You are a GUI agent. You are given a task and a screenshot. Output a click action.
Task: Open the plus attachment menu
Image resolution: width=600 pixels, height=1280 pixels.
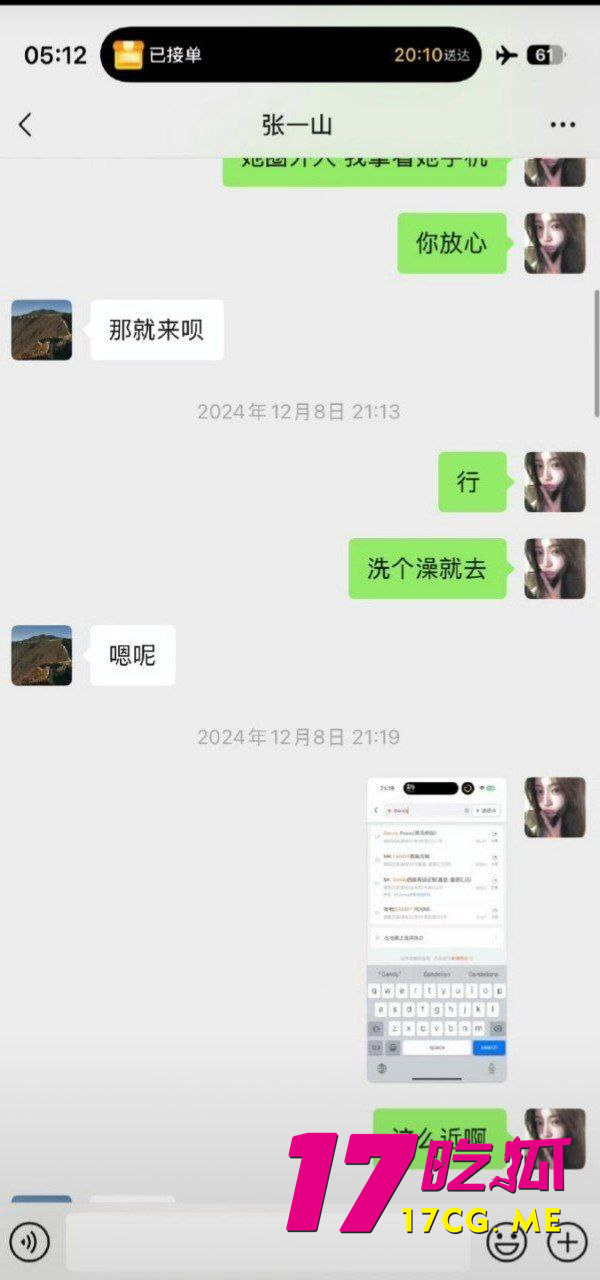pyautogui.click(x=568, y=1242)
